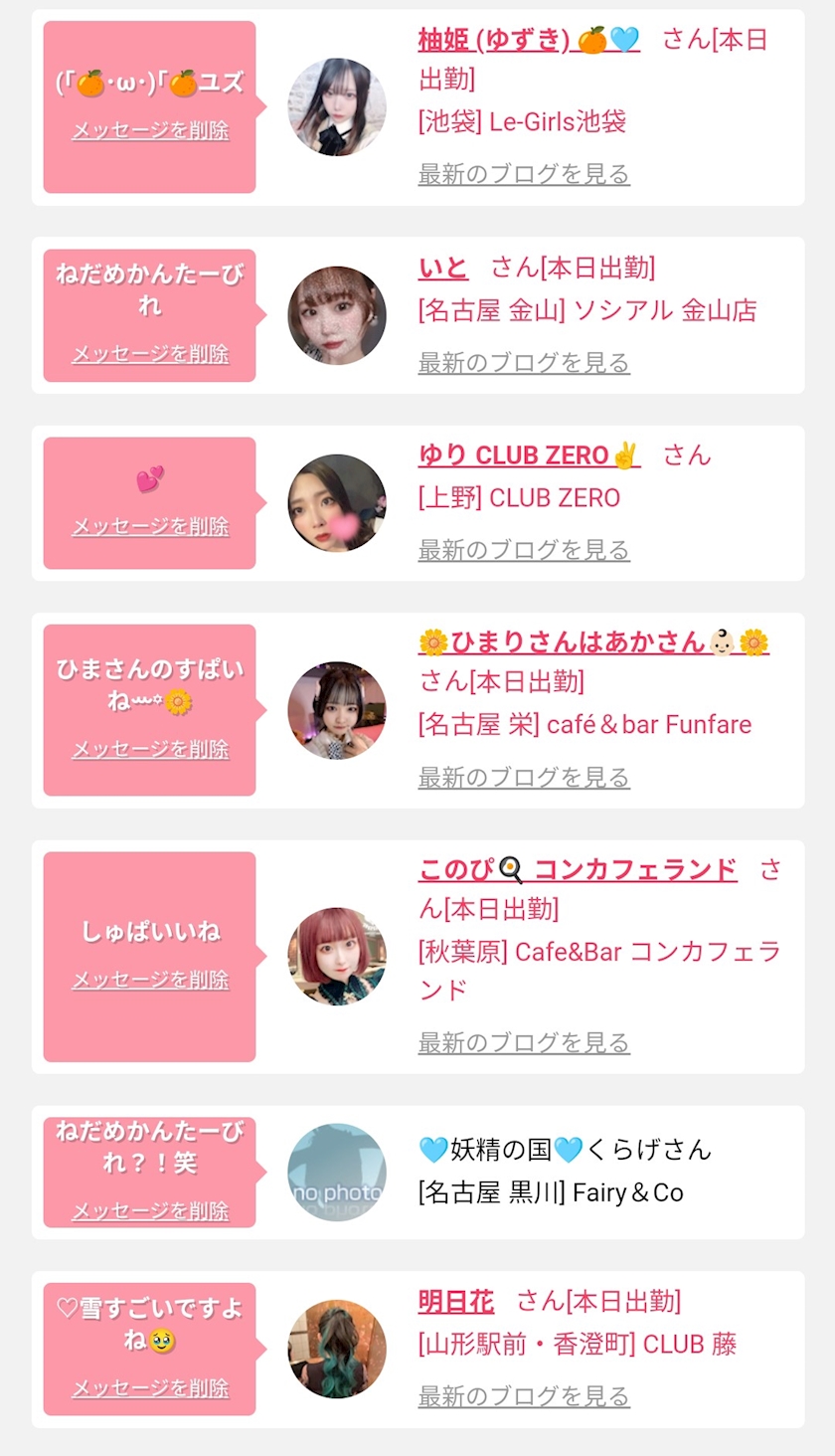This screenshot has height=1456, width=835.
Task: Delete the しゅぱいいね message
Action: (150, 980)
